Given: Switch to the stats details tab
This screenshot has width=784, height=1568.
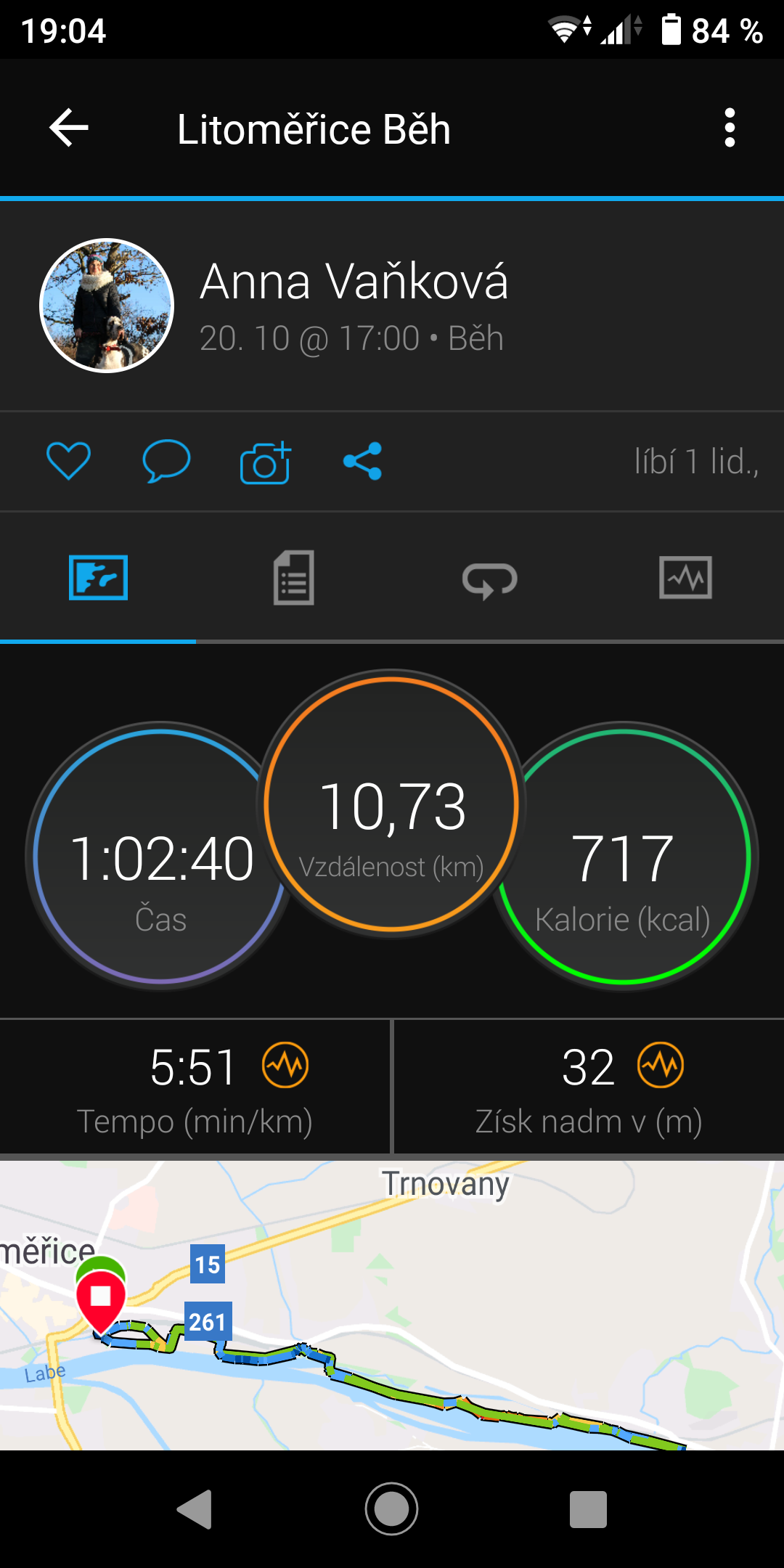Looking at the screenshot, I should click(x=294, y=578).
